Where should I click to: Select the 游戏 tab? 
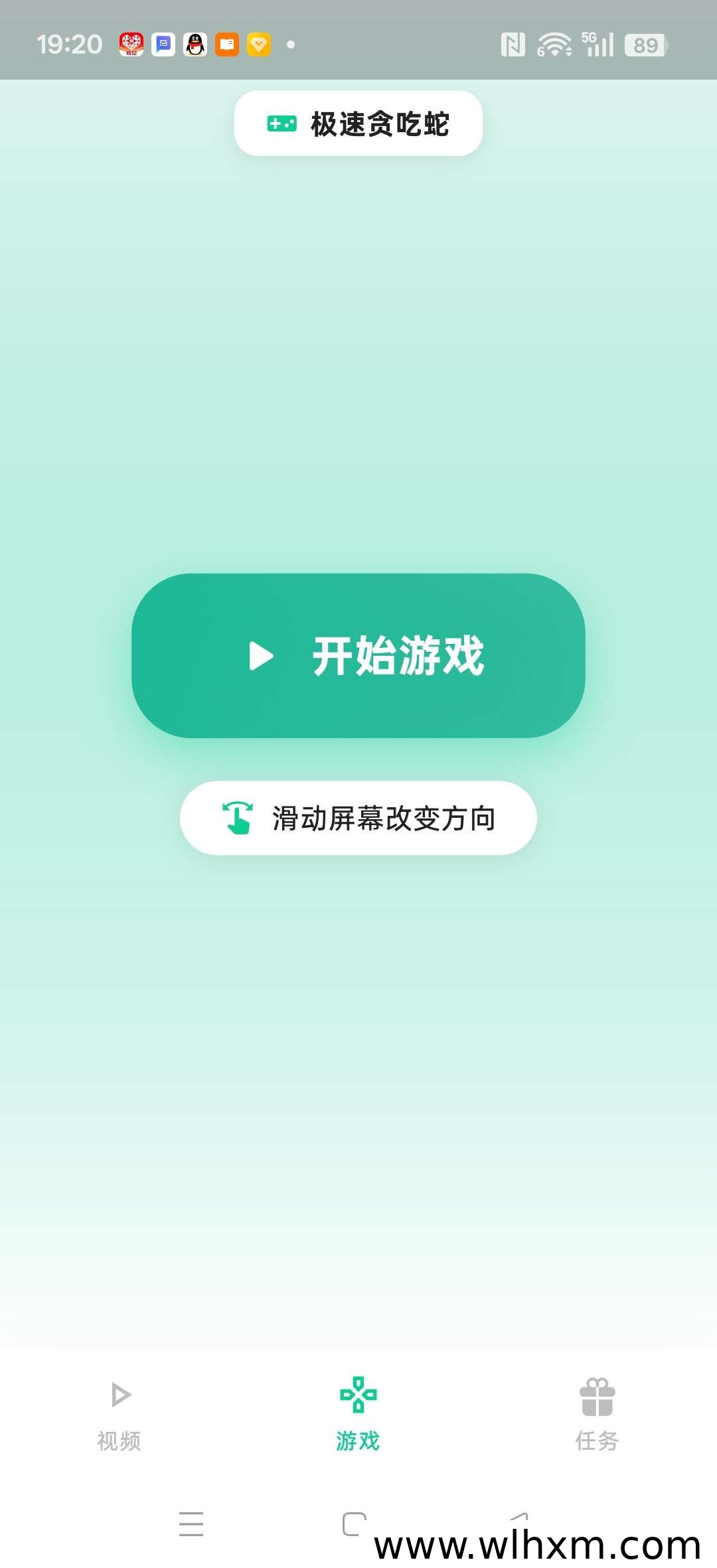pos(358,1413)
